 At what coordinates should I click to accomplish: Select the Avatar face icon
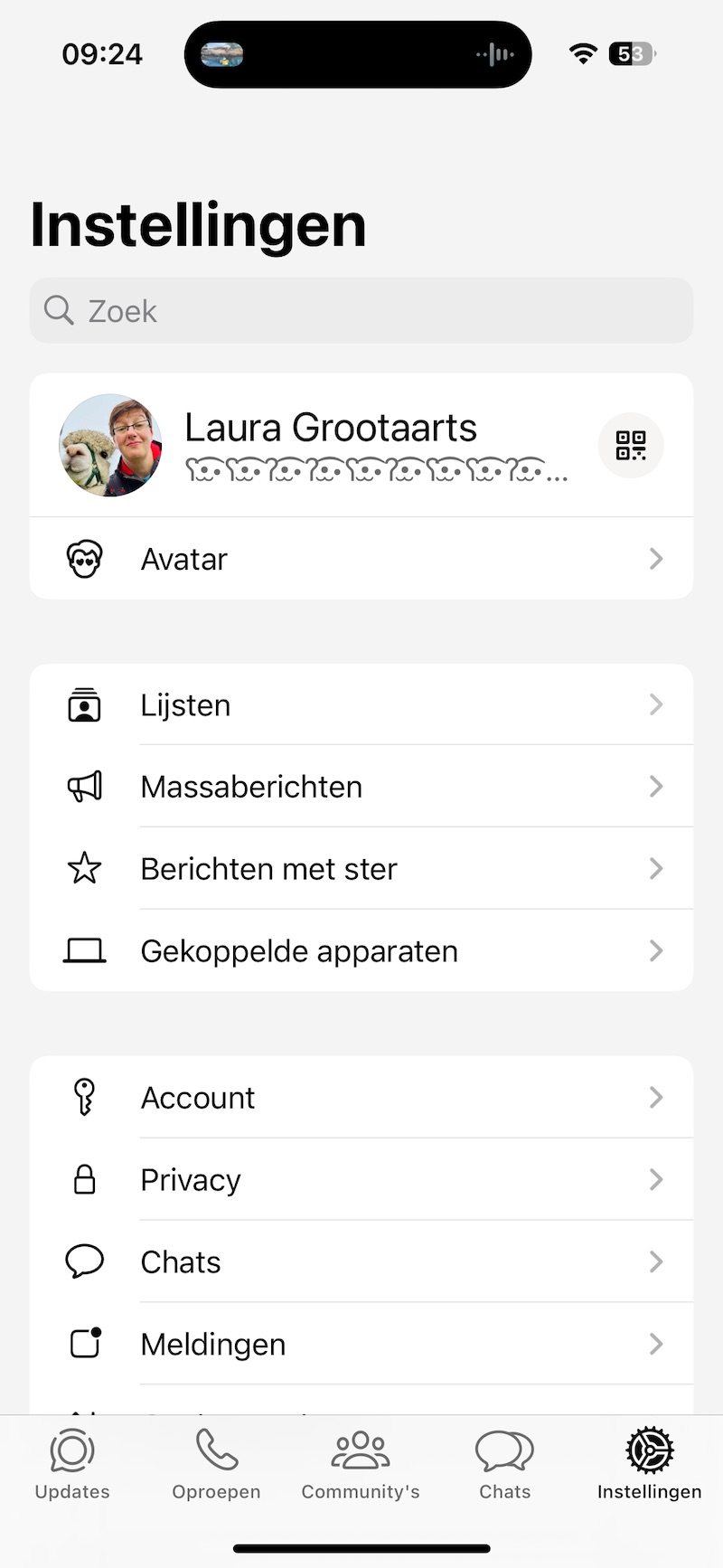coord(84,558)
